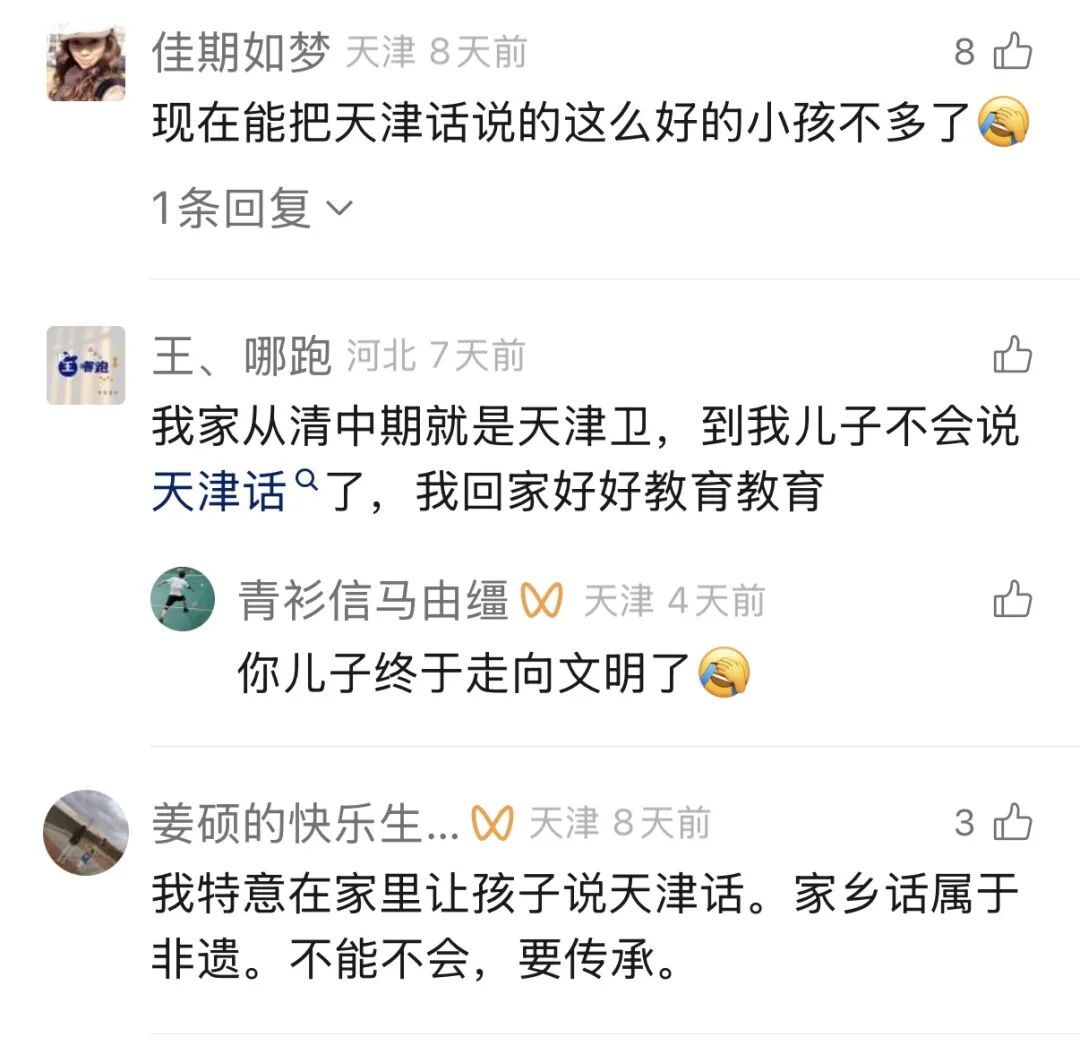
Task: Like 王、哪跑's comment
Action: click(1012, 356)
